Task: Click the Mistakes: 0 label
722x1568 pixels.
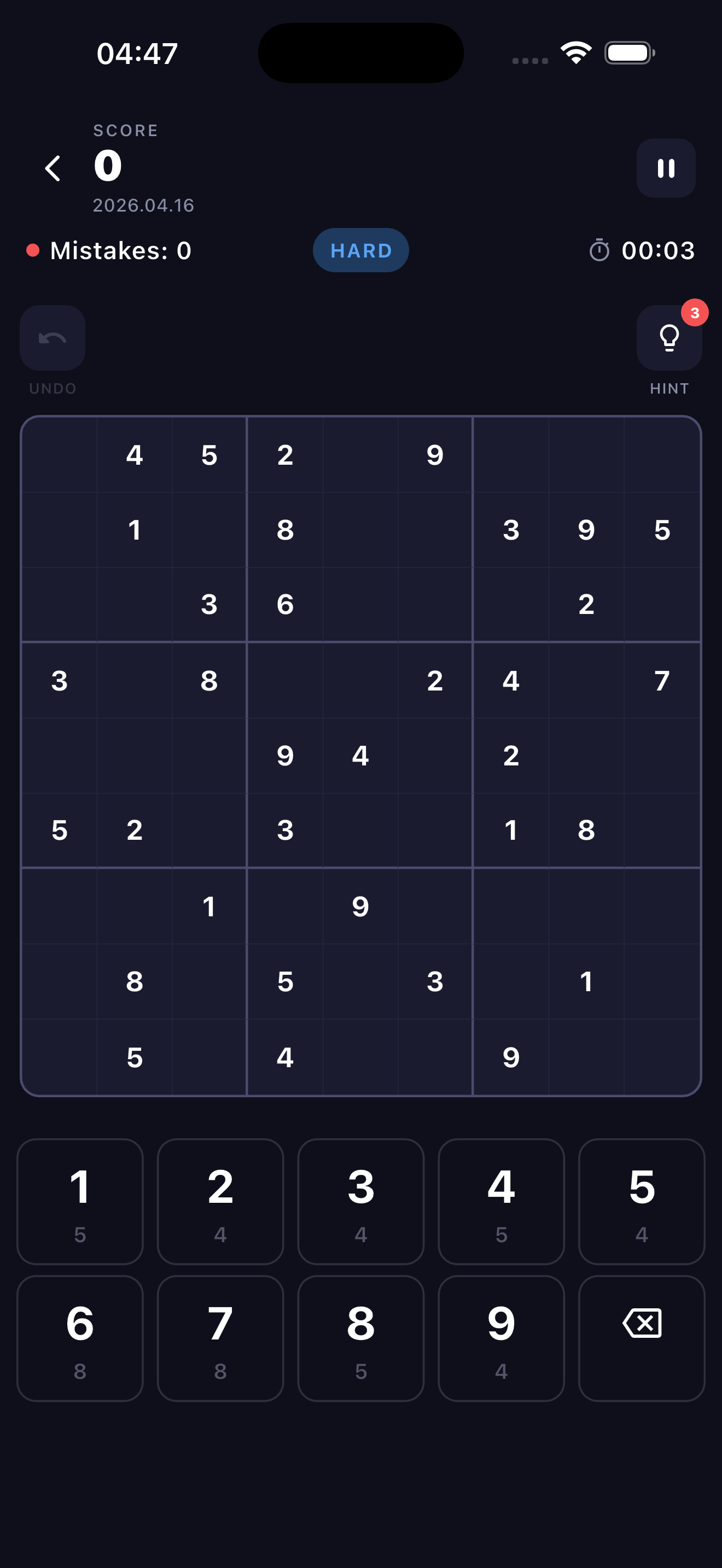Action: [119, 249]
